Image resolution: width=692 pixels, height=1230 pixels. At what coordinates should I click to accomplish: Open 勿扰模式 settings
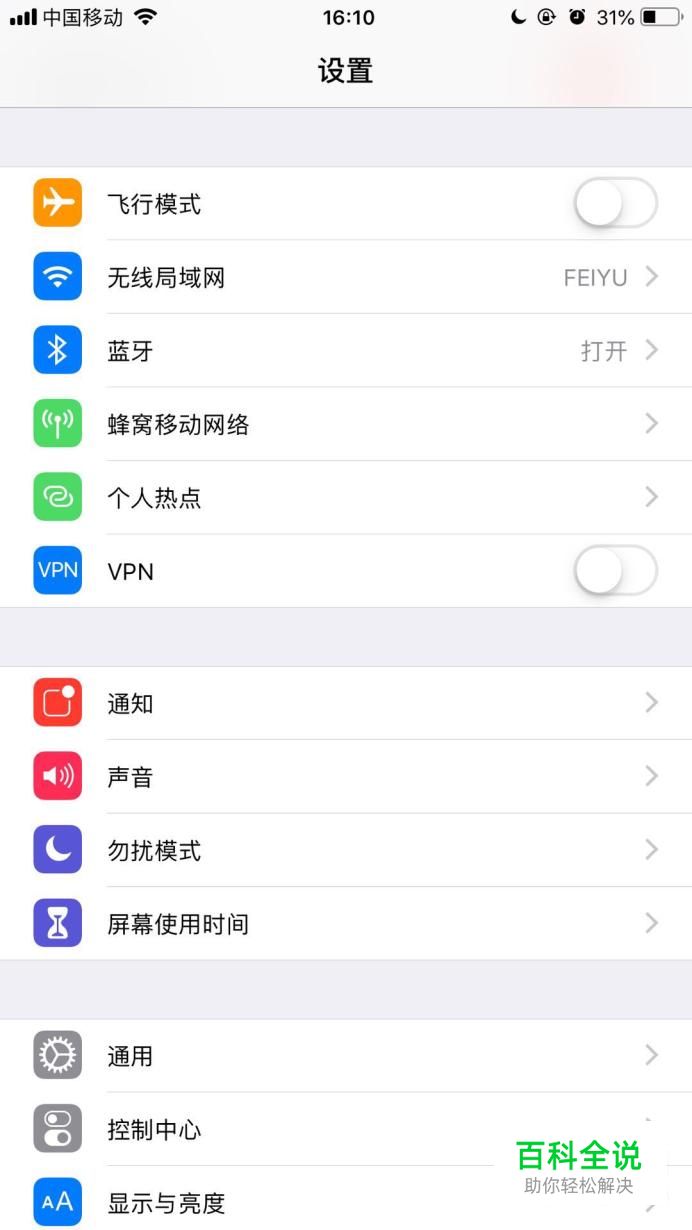345,850
